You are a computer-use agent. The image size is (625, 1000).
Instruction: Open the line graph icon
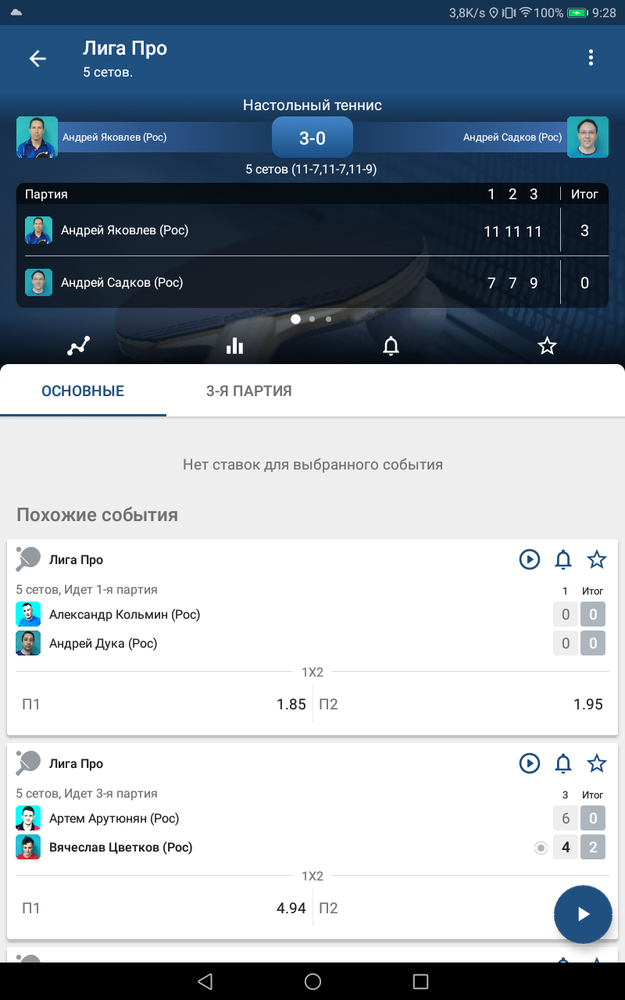point(78,346)
